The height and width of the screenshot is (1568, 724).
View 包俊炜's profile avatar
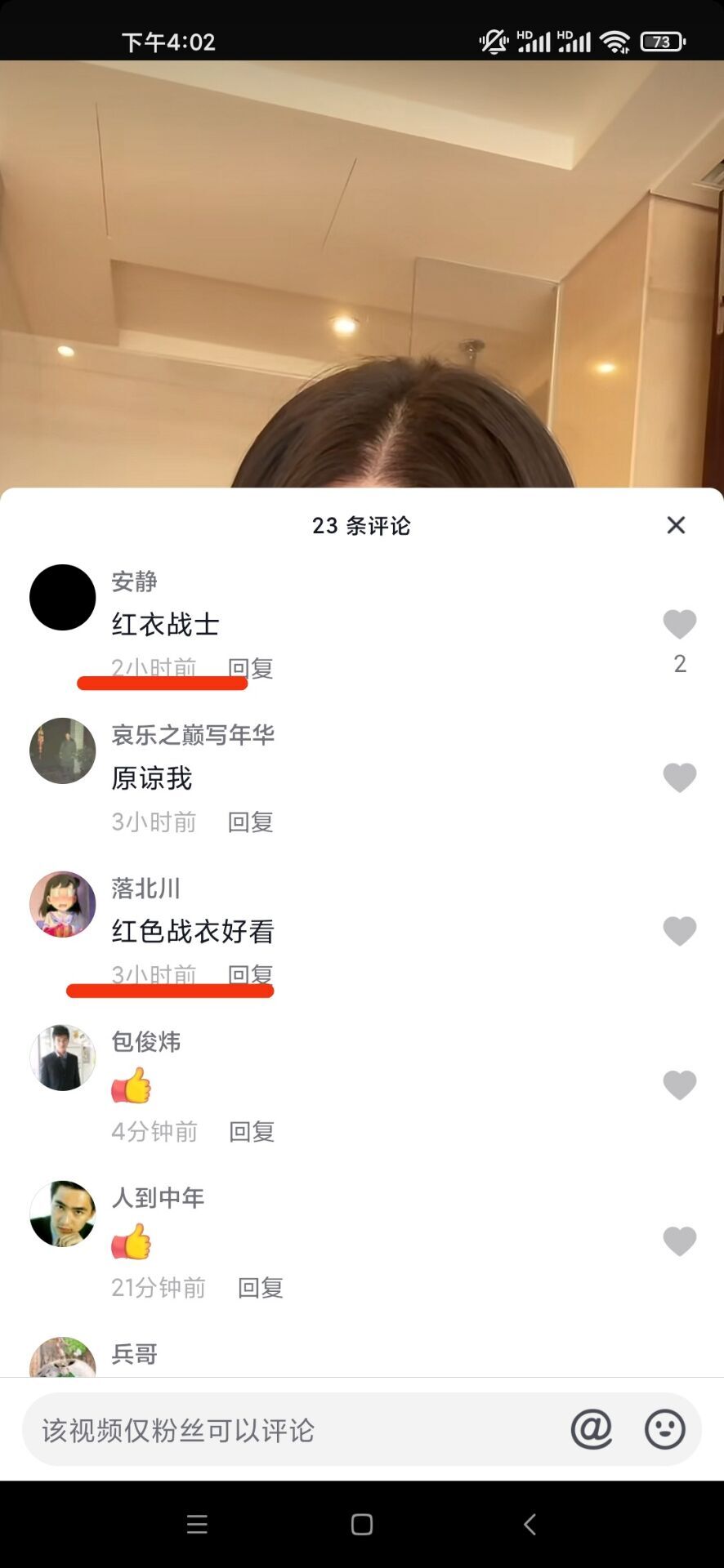63,1058
